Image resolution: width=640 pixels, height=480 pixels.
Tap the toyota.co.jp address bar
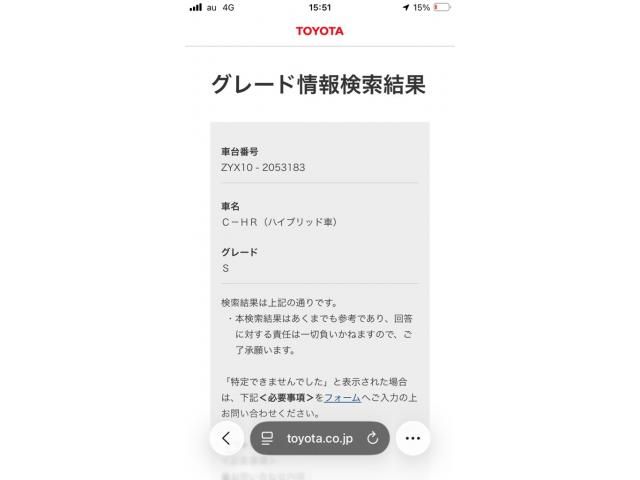click(317, 438)
